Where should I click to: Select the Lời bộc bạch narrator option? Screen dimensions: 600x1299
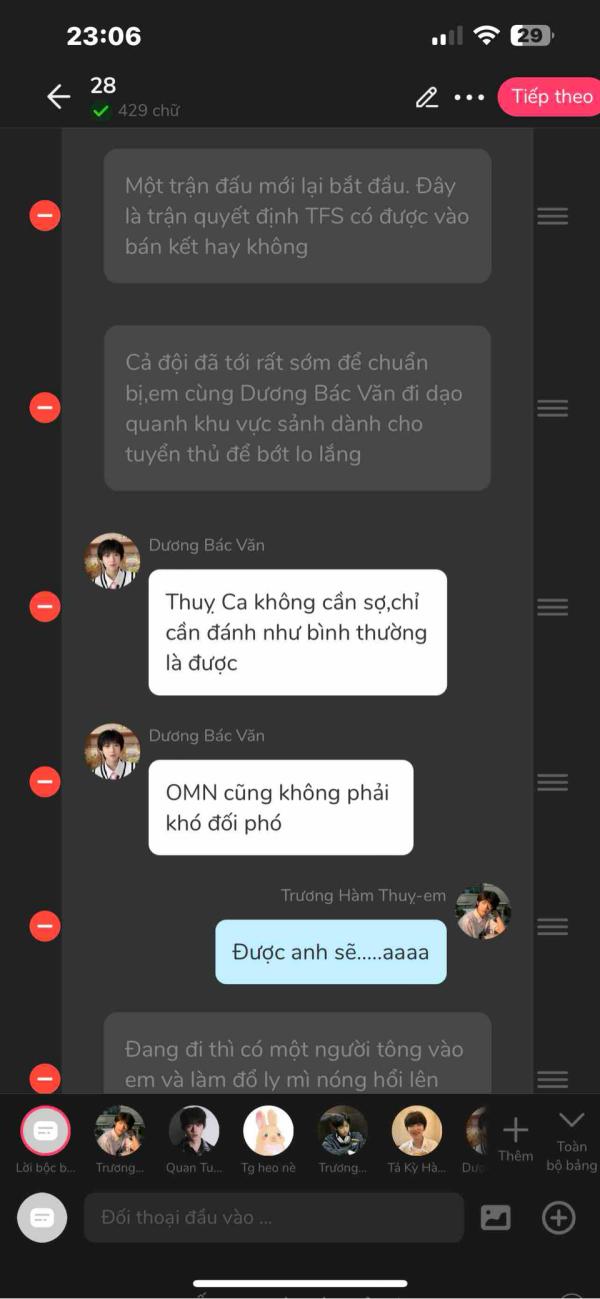[x=45, y=1131]
